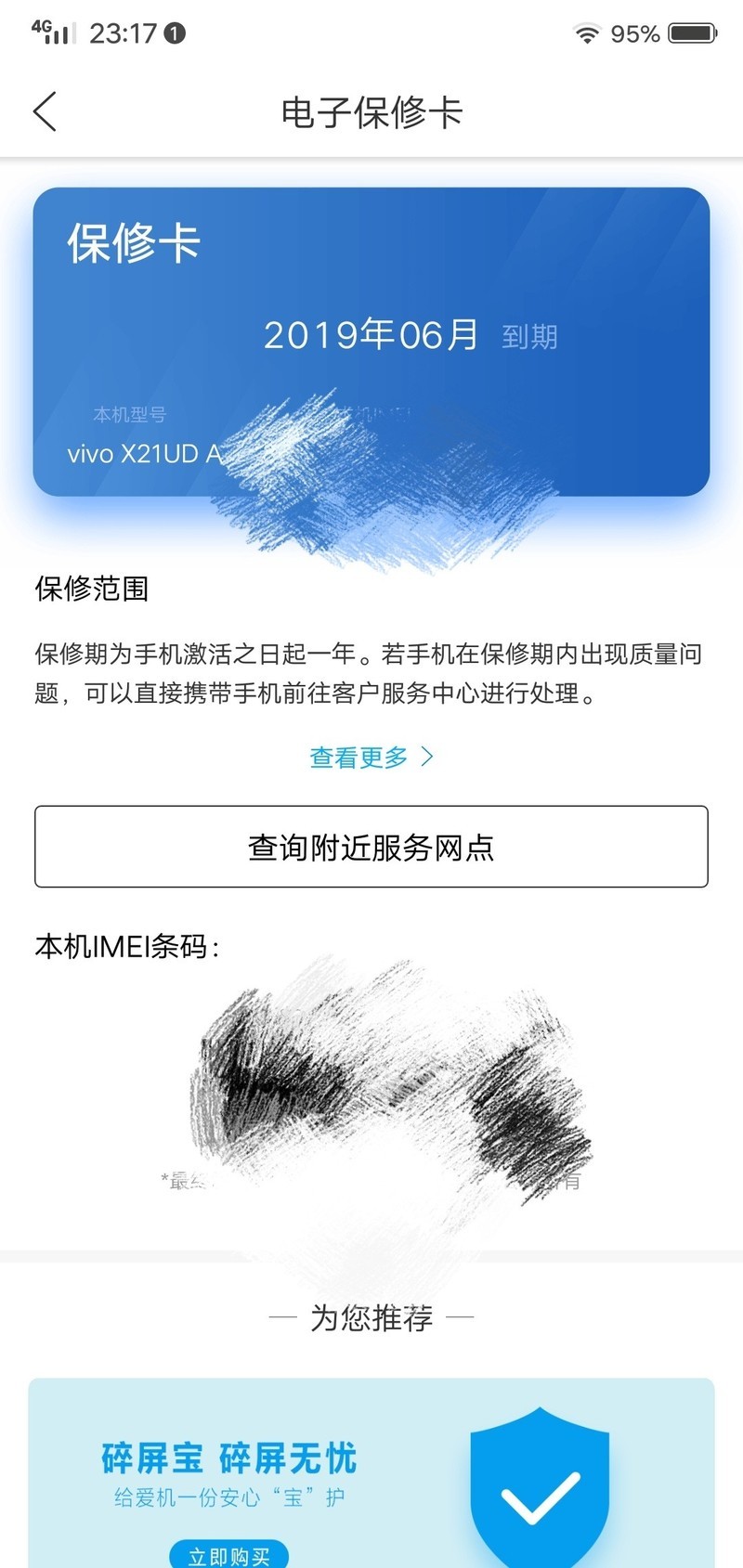Tap 立即购买 on the 碎屏宝 banner
743x1568 pixels.
[228, 1554]
